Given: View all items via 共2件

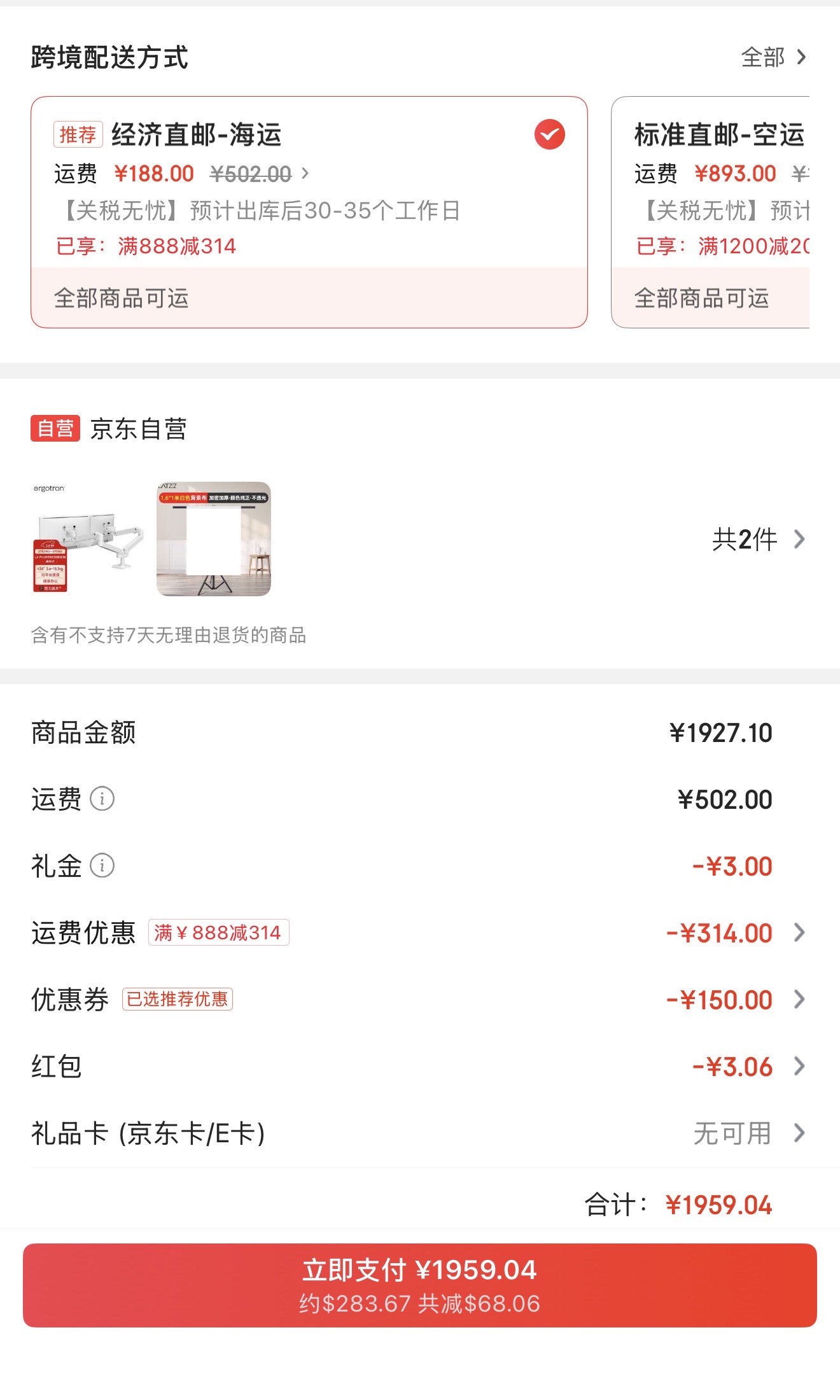Looking at the screenshot, I should pos(759,540).
